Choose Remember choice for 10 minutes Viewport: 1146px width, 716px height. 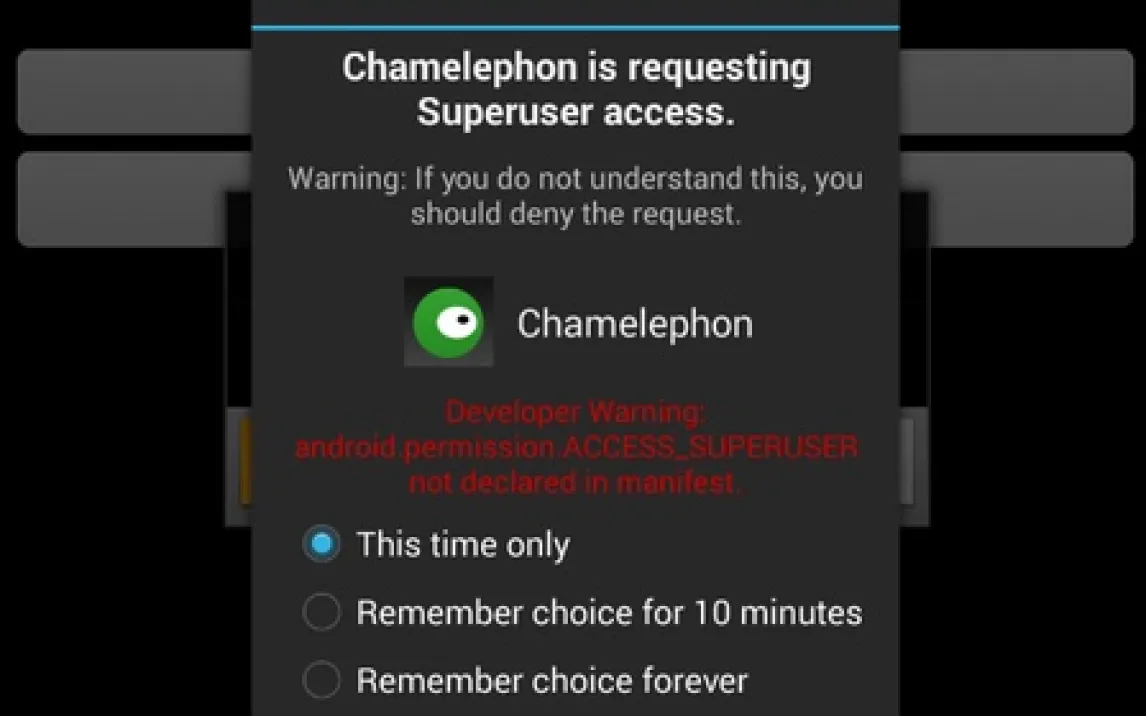click(322, 612)
